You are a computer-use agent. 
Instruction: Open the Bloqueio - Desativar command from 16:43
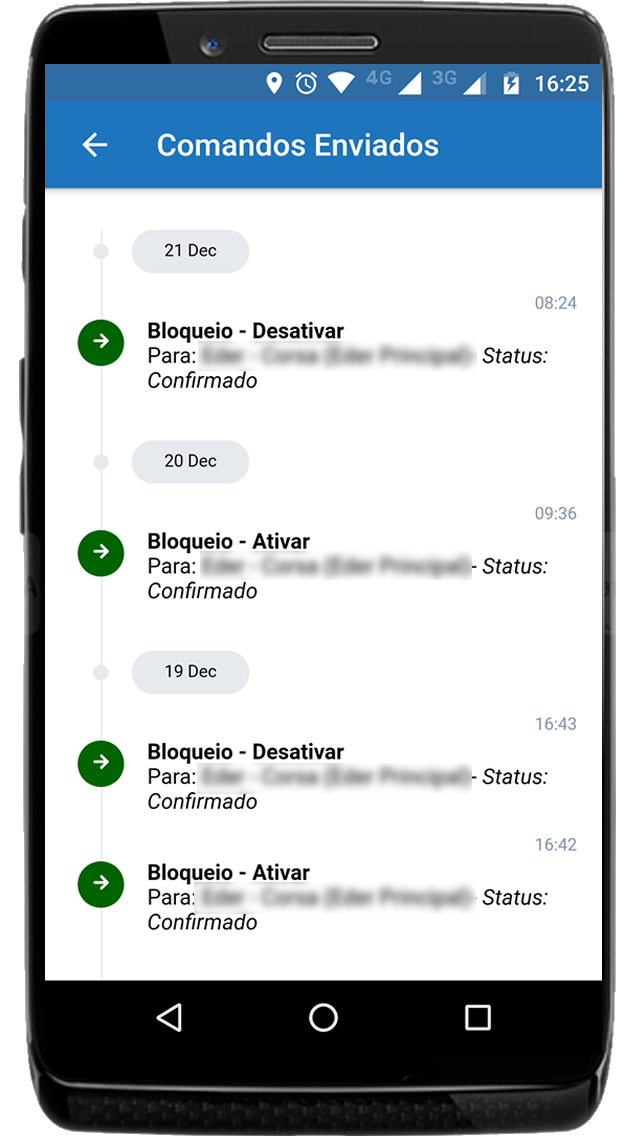tap(324, 764)
